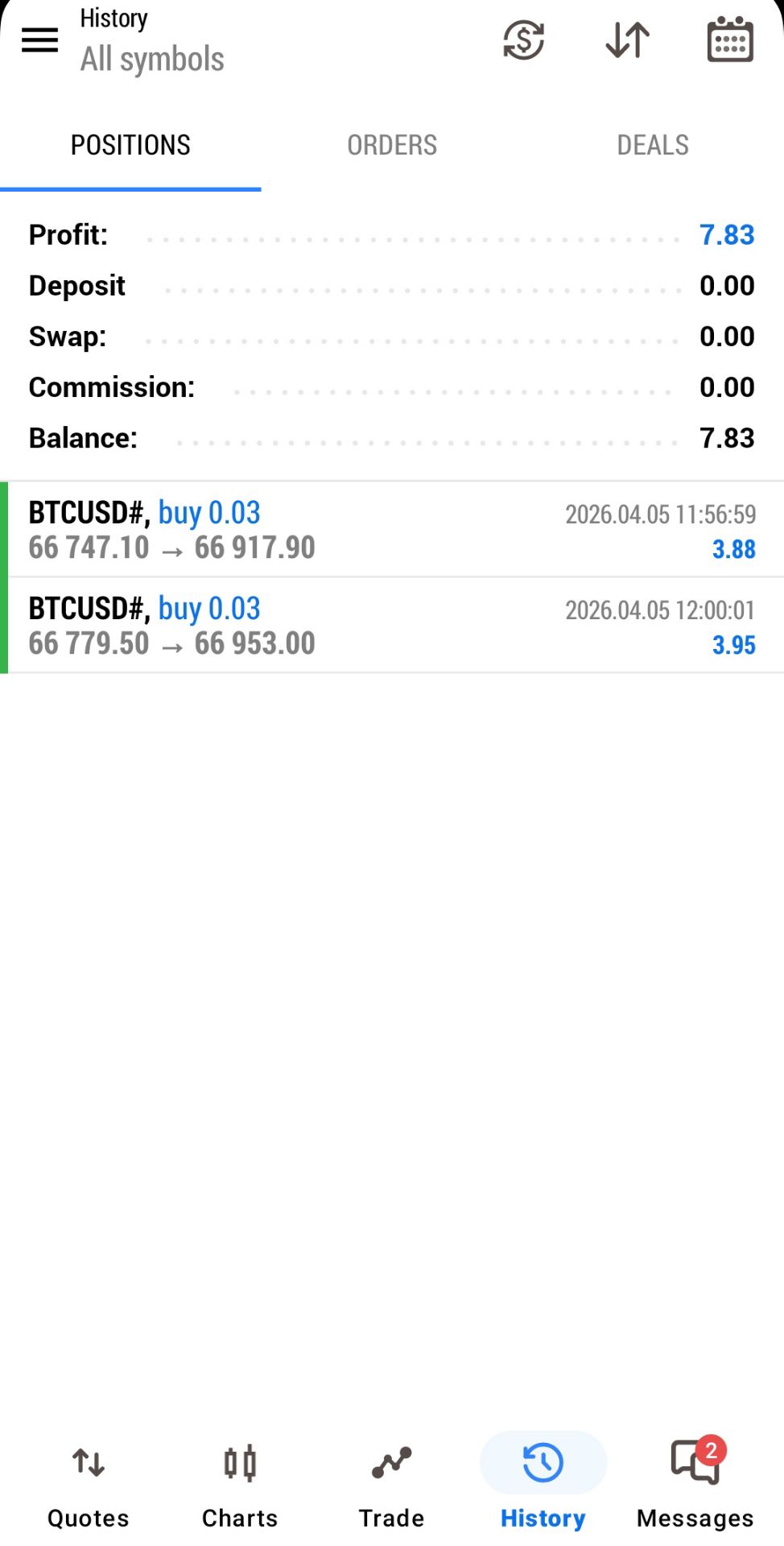Open the calendar date range picker
This screenshot has width=784, height=1546.
pos(730,39)
